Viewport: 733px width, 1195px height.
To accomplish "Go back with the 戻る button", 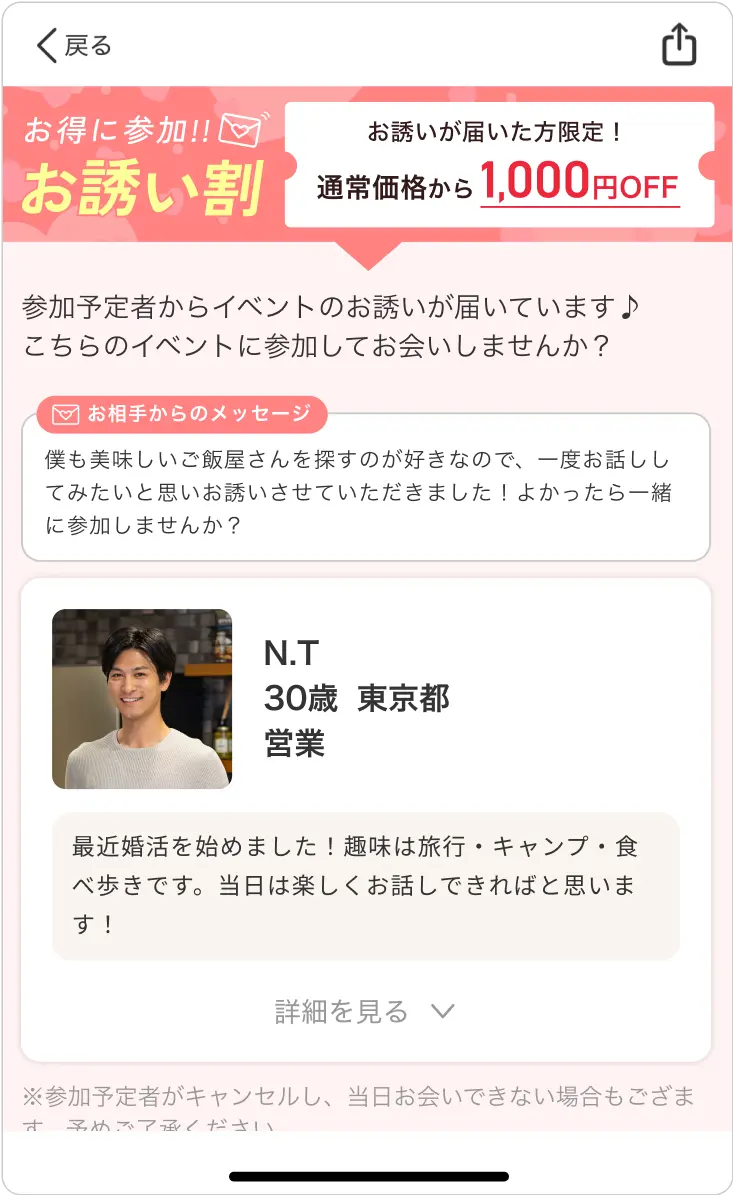I will (74, 46).
